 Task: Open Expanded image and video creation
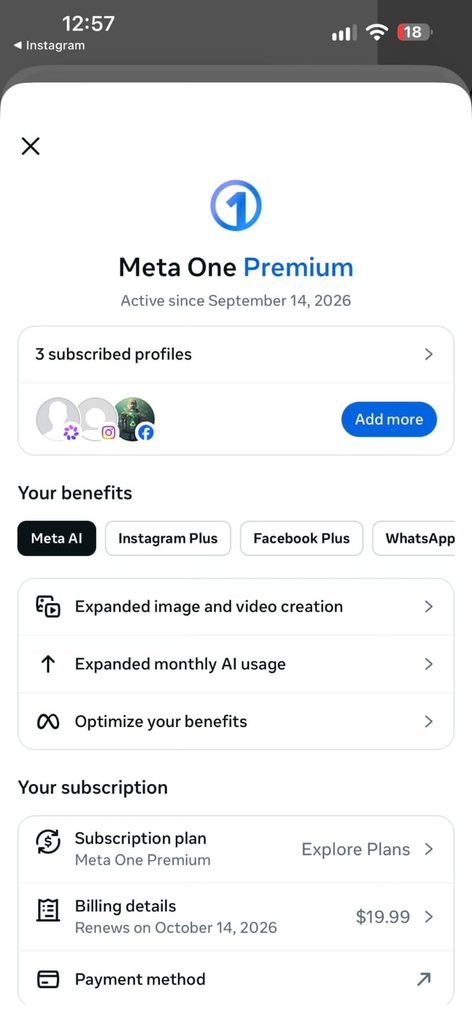click(236, 607)
